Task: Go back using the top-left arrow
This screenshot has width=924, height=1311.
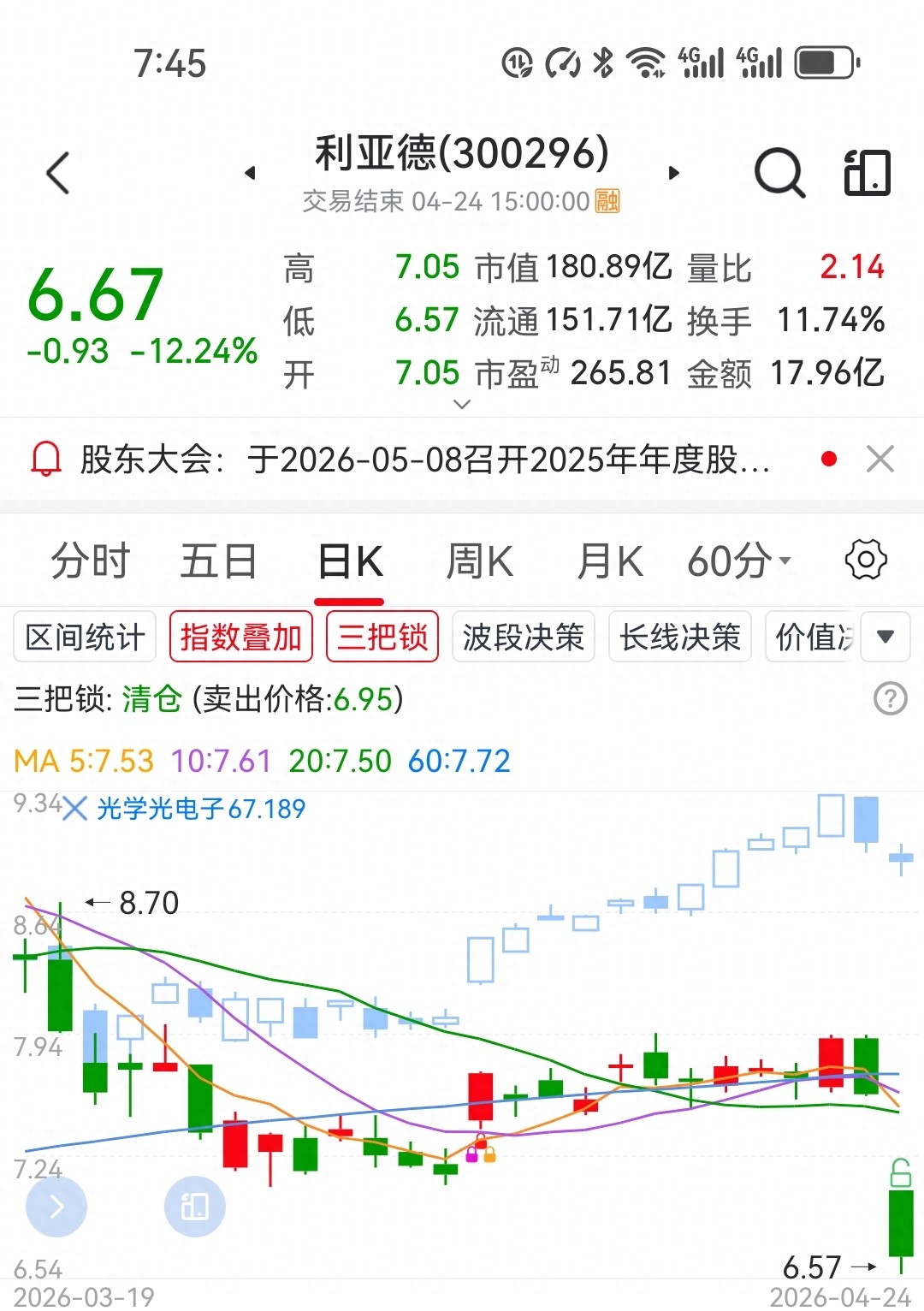Action: 58,174
